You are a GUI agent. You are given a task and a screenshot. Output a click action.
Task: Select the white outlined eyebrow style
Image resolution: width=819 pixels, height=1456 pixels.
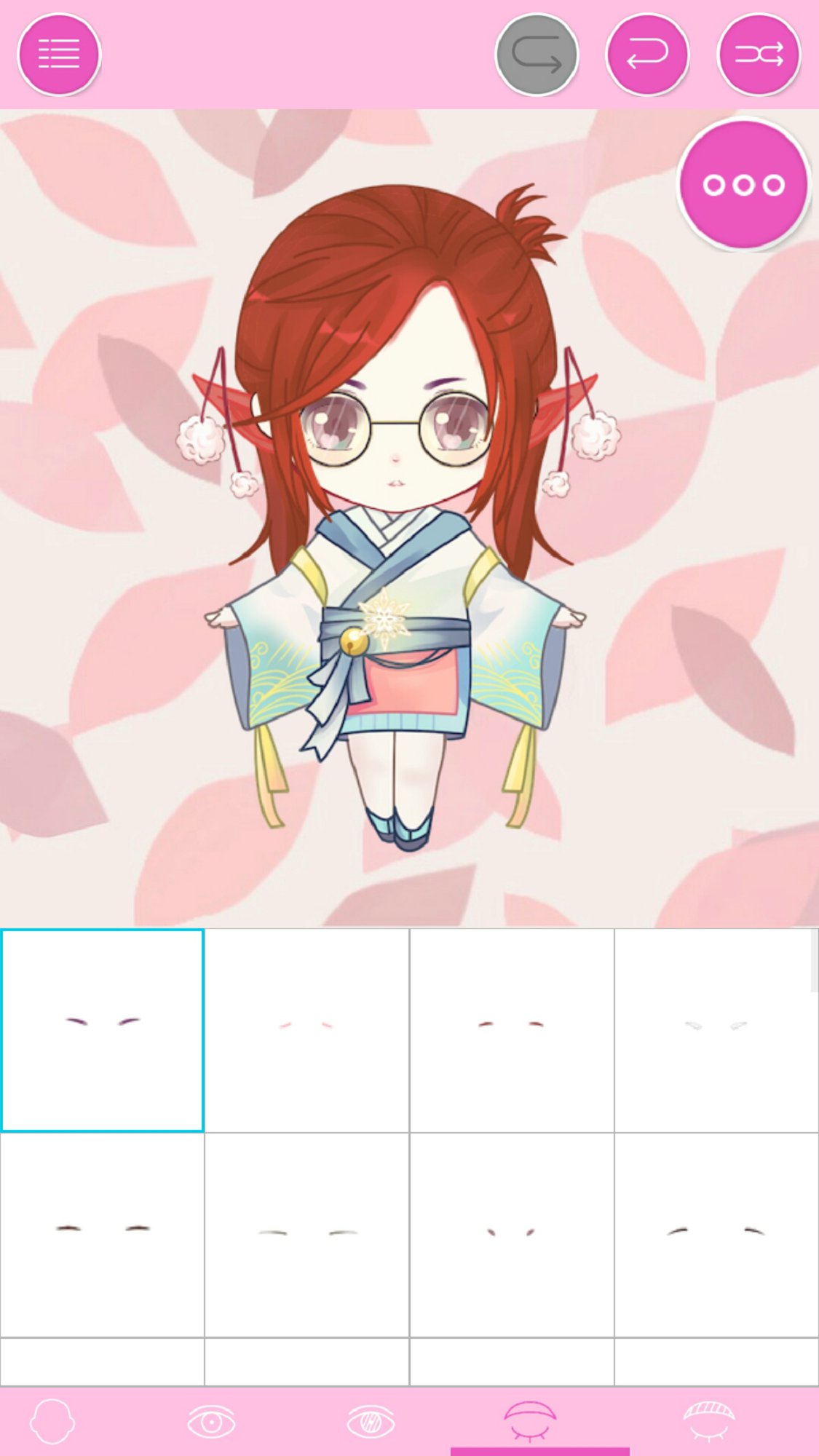click(x=716, y=1030)
